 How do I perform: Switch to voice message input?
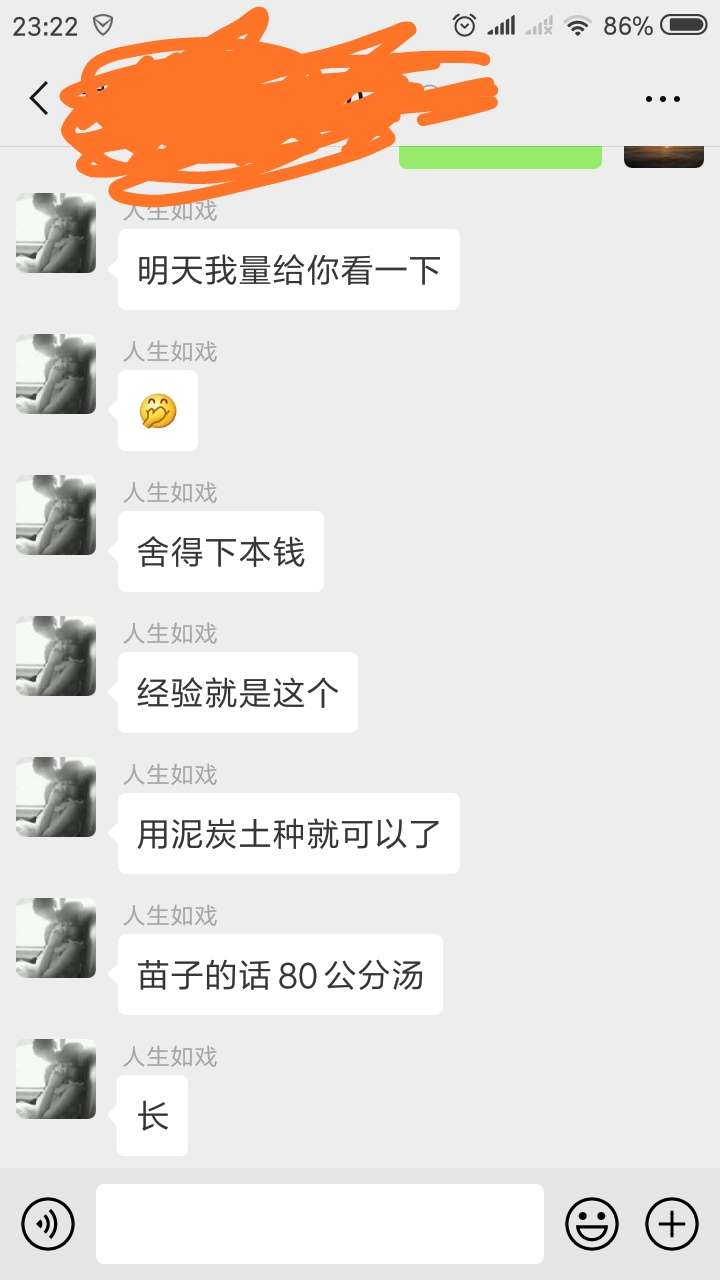[x=48, y=1223]
